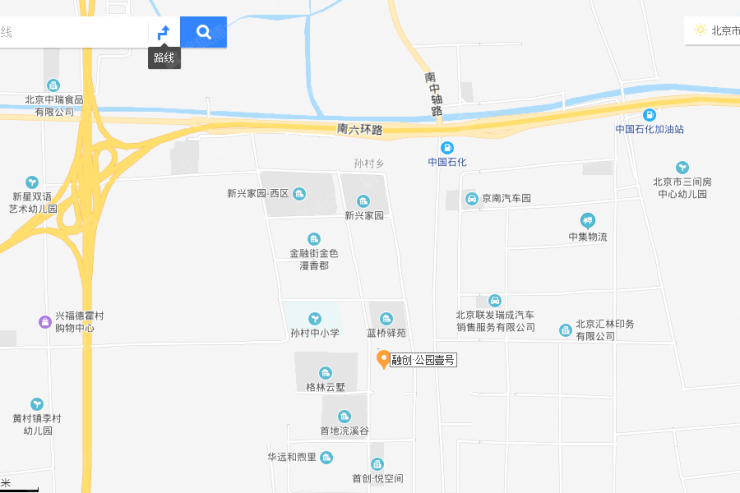Tap the 格林云墅 residential marker
The image size is (740, 493).
pyautogui.click(x=325, y=372)
